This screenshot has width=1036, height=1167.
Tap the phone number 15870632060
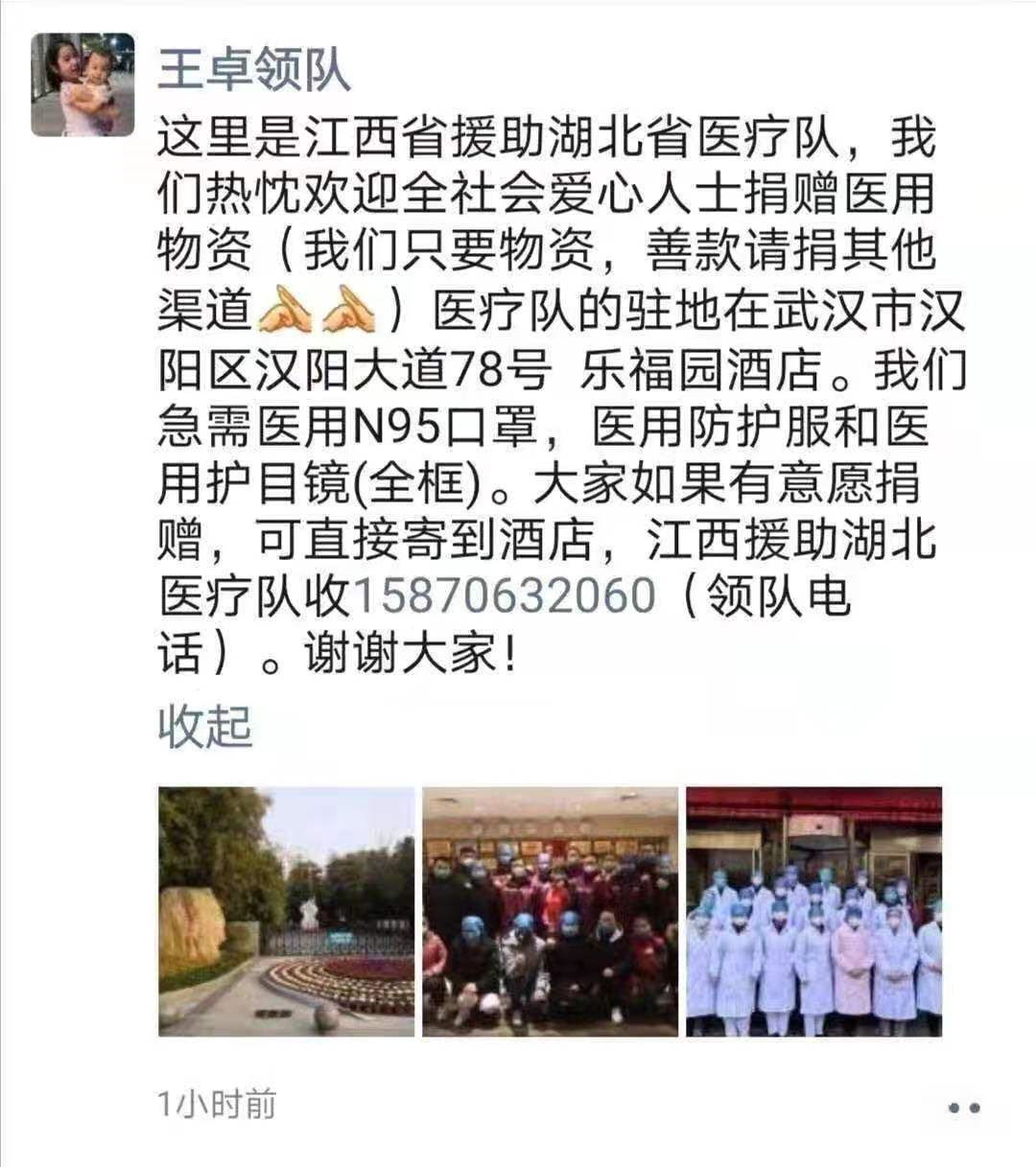pos(506,595)
